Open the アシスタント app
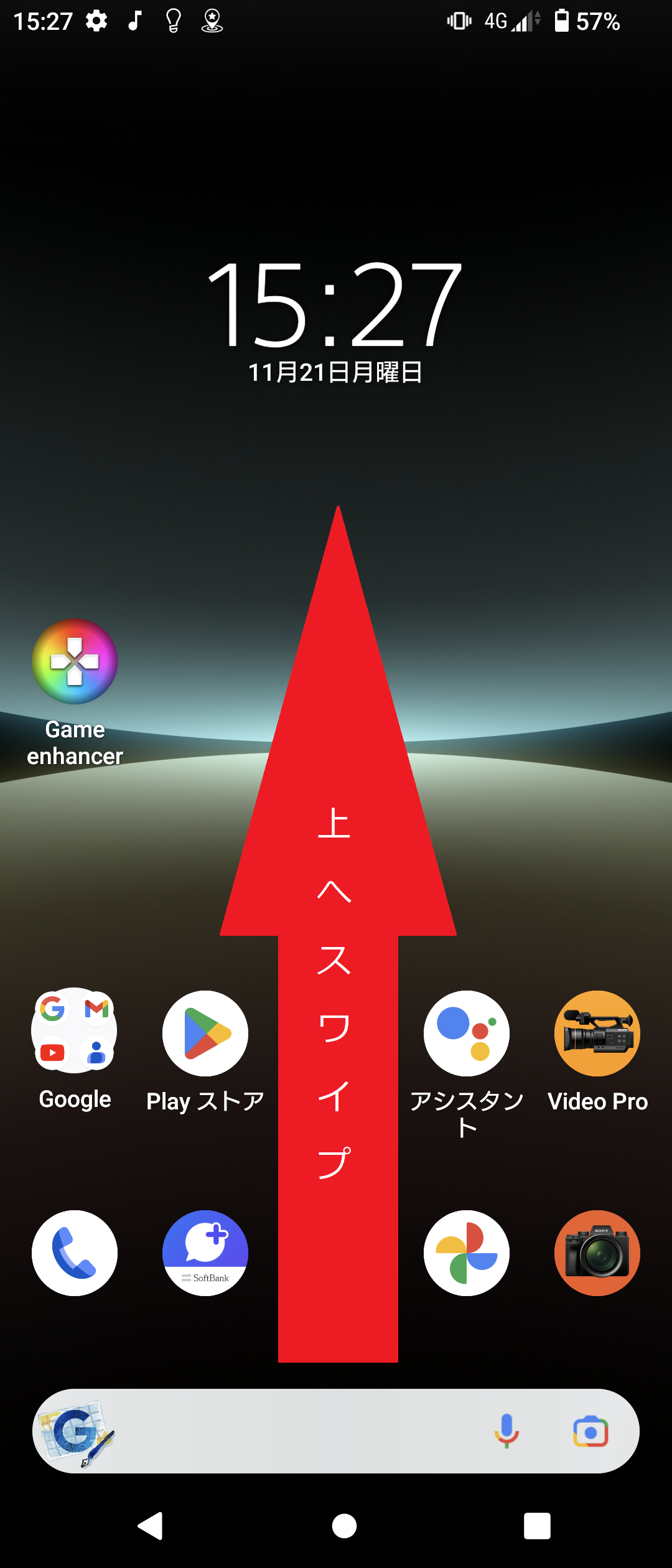This screenshot has height=1568, width=672. tap(467, 1034)
